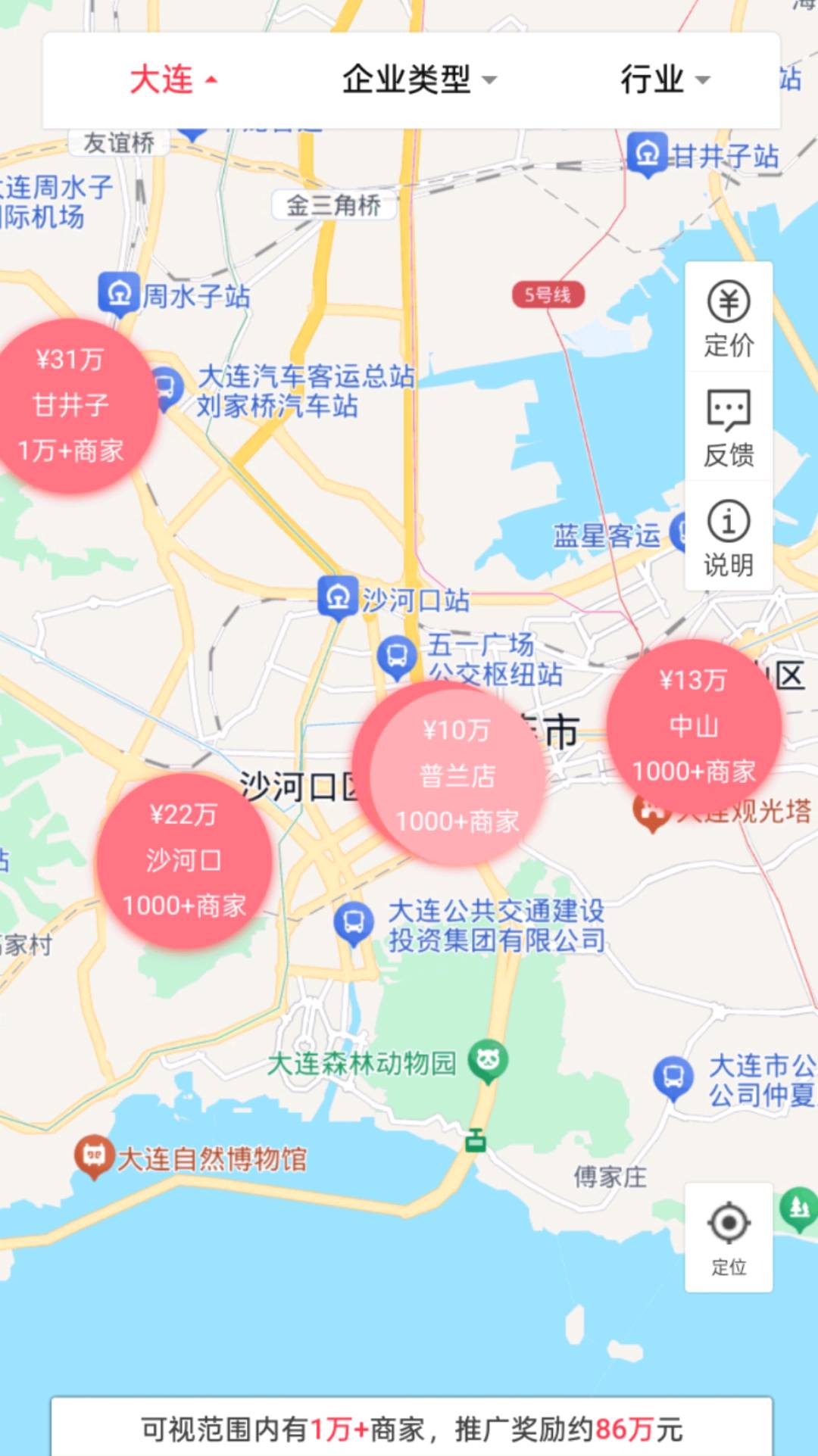Select the 普兰店 ¥10万 district bubble

458,777
